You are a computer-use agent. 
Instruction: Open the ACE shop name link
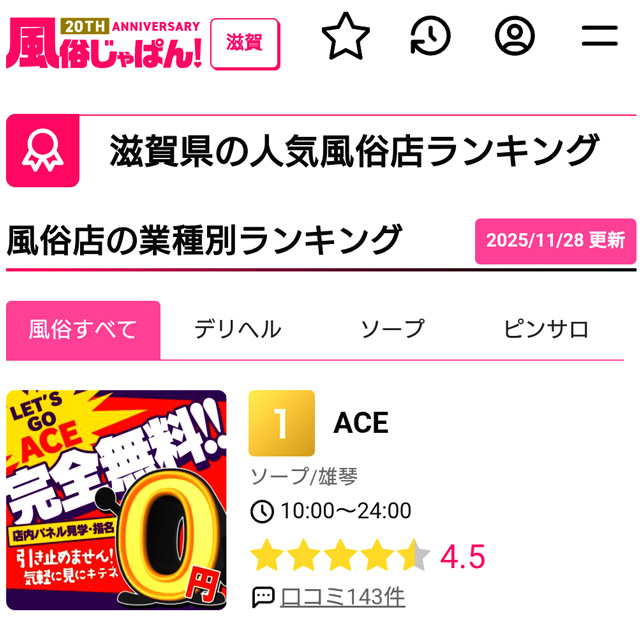pos(361,423)
